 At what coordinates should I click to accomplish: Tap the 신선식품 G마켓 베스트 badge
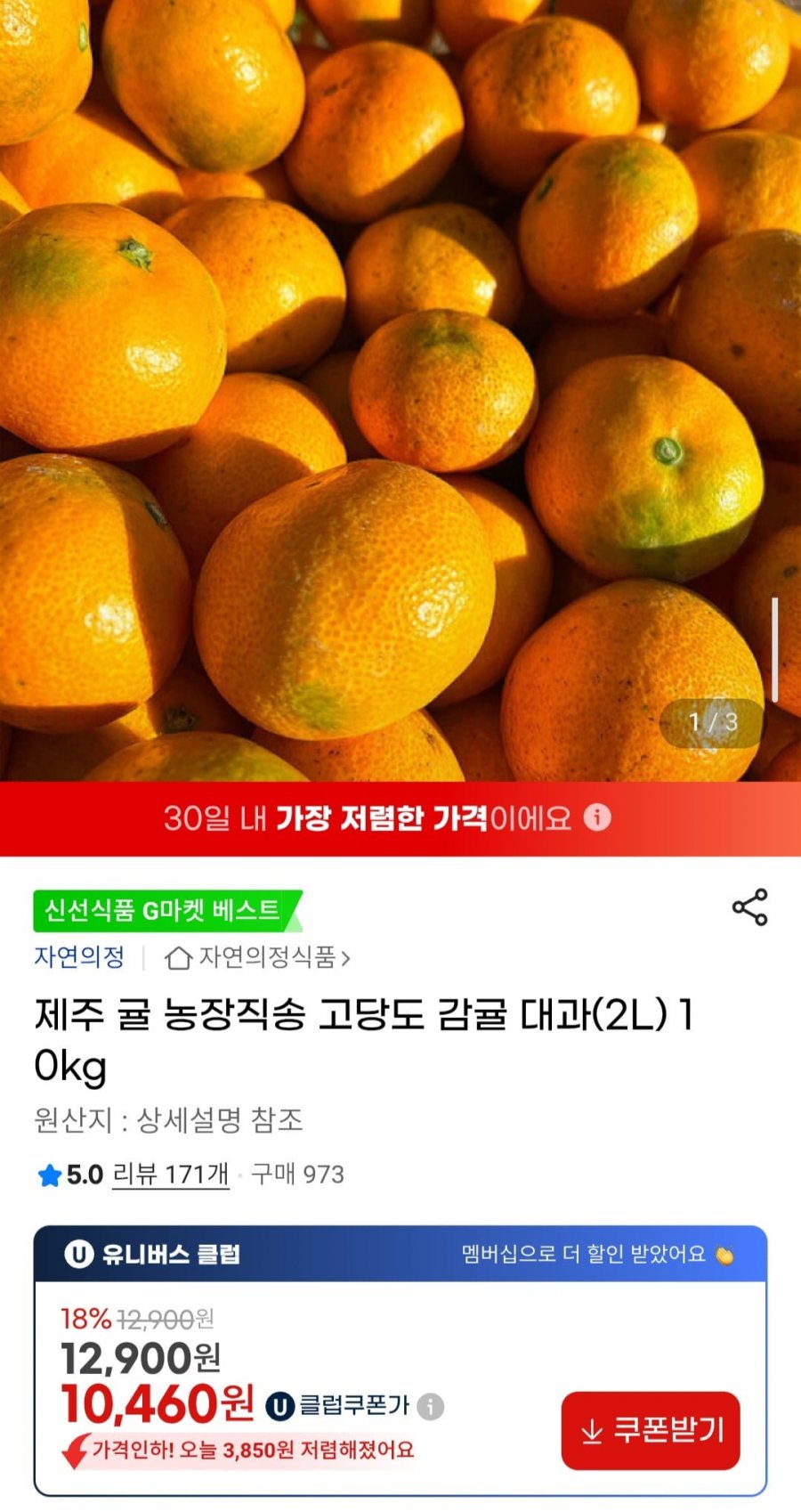click(165, 908)
